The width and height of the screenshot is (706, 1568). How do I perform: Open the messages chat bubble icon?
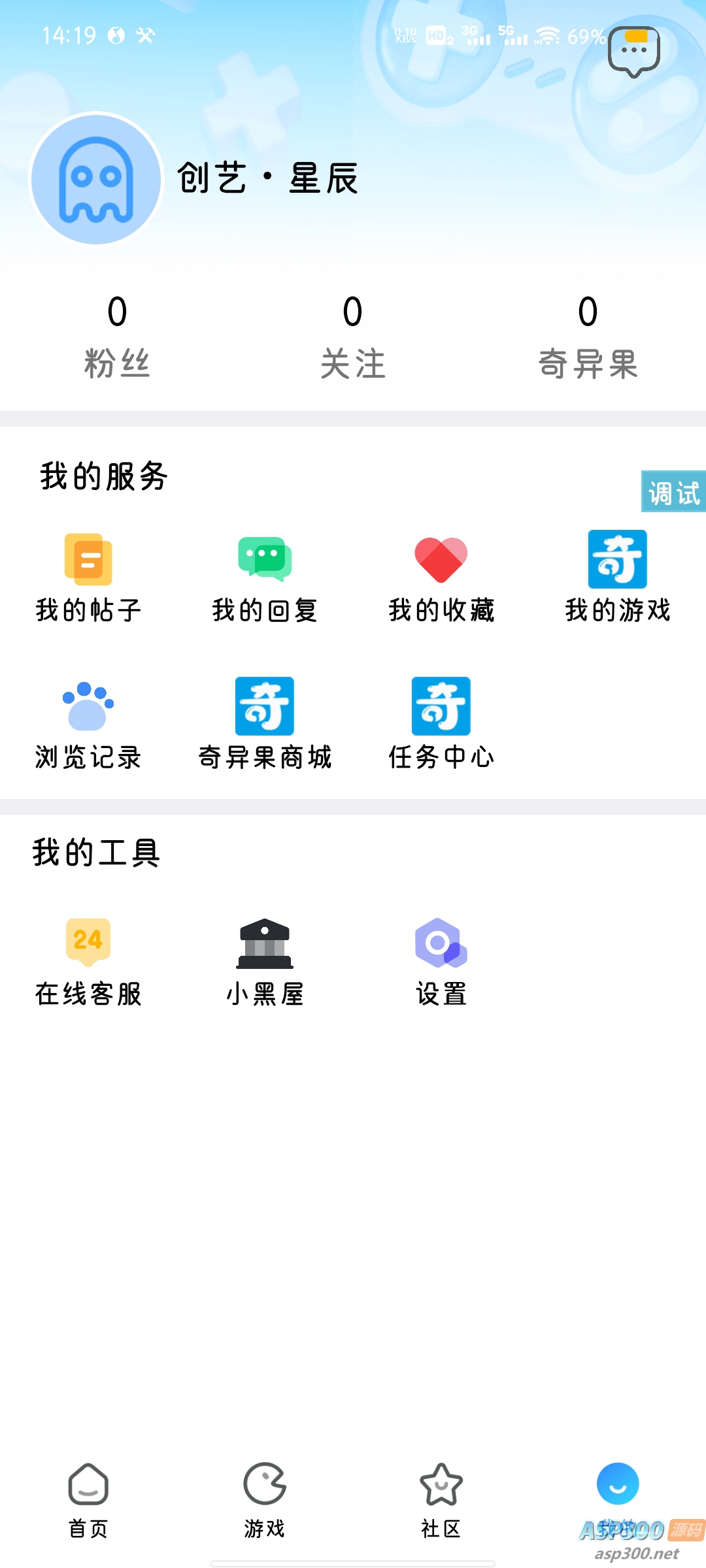click(x=633, y=52)
